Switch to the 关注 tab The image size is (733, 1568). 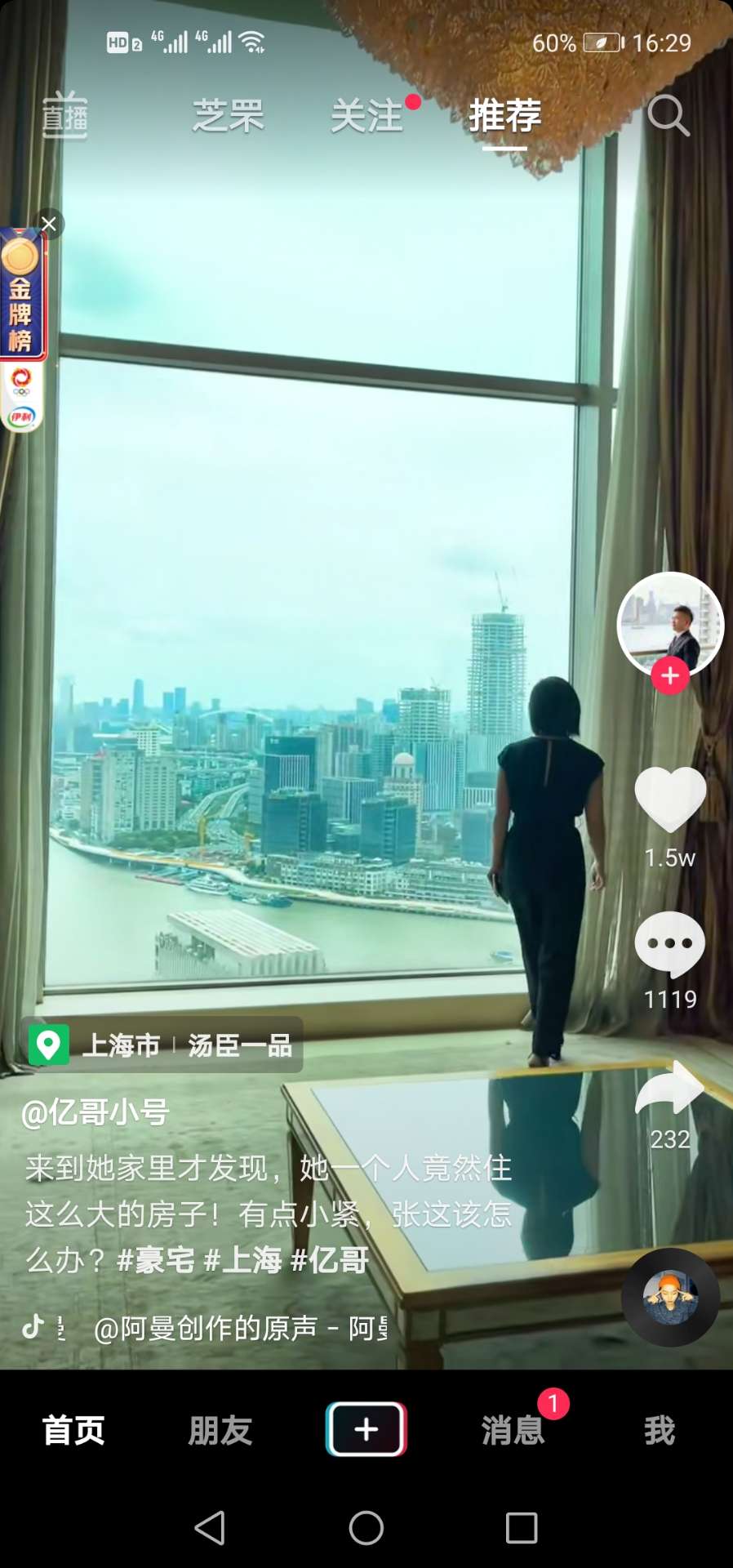[367, 115]
